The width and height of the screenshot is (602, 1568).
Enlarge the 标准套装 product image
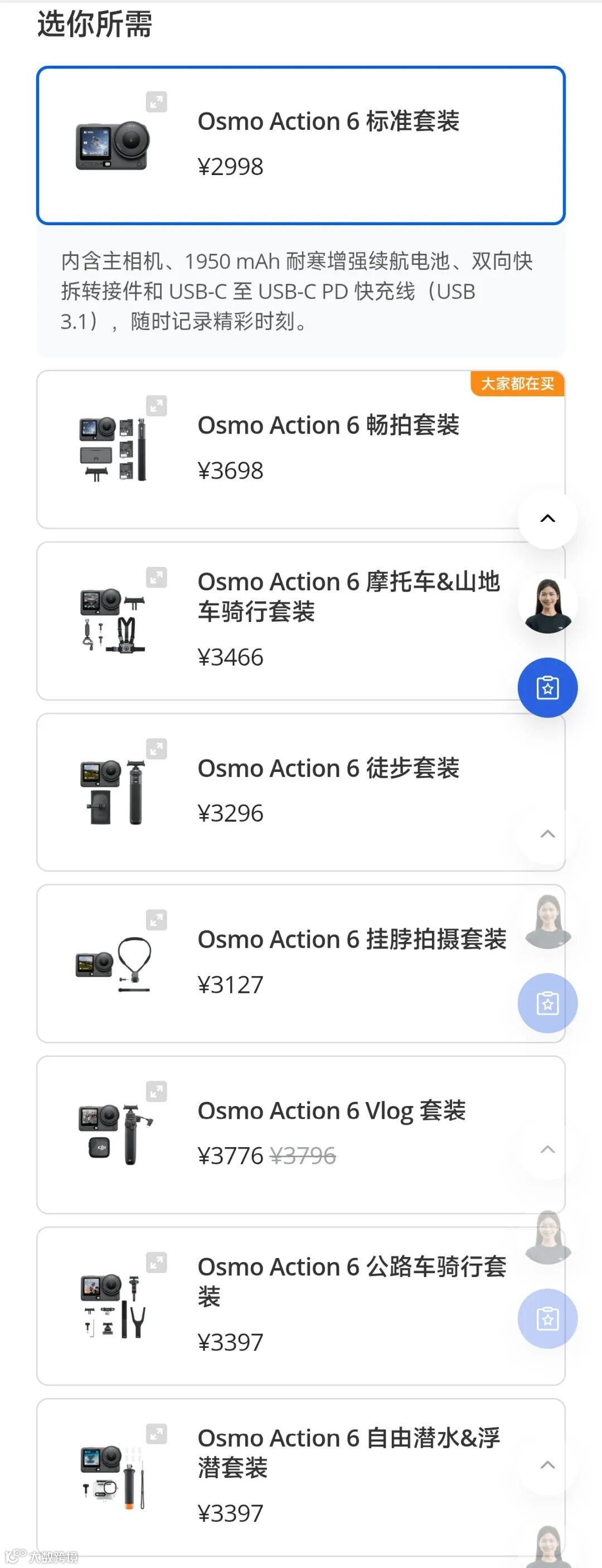[x=157, y=101]
